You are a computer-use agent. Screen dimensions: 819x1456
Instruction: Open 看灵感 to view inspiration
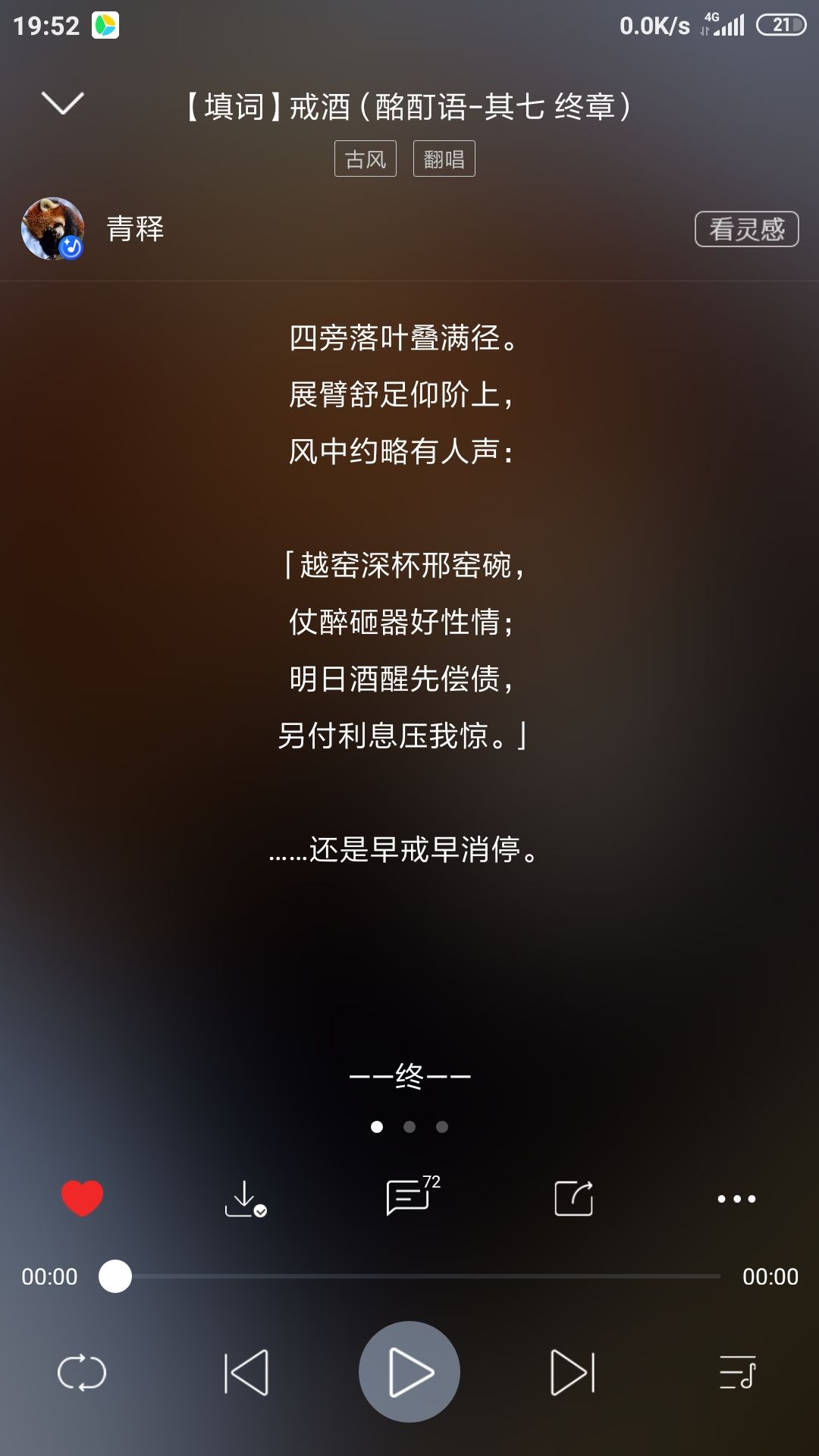746,229
